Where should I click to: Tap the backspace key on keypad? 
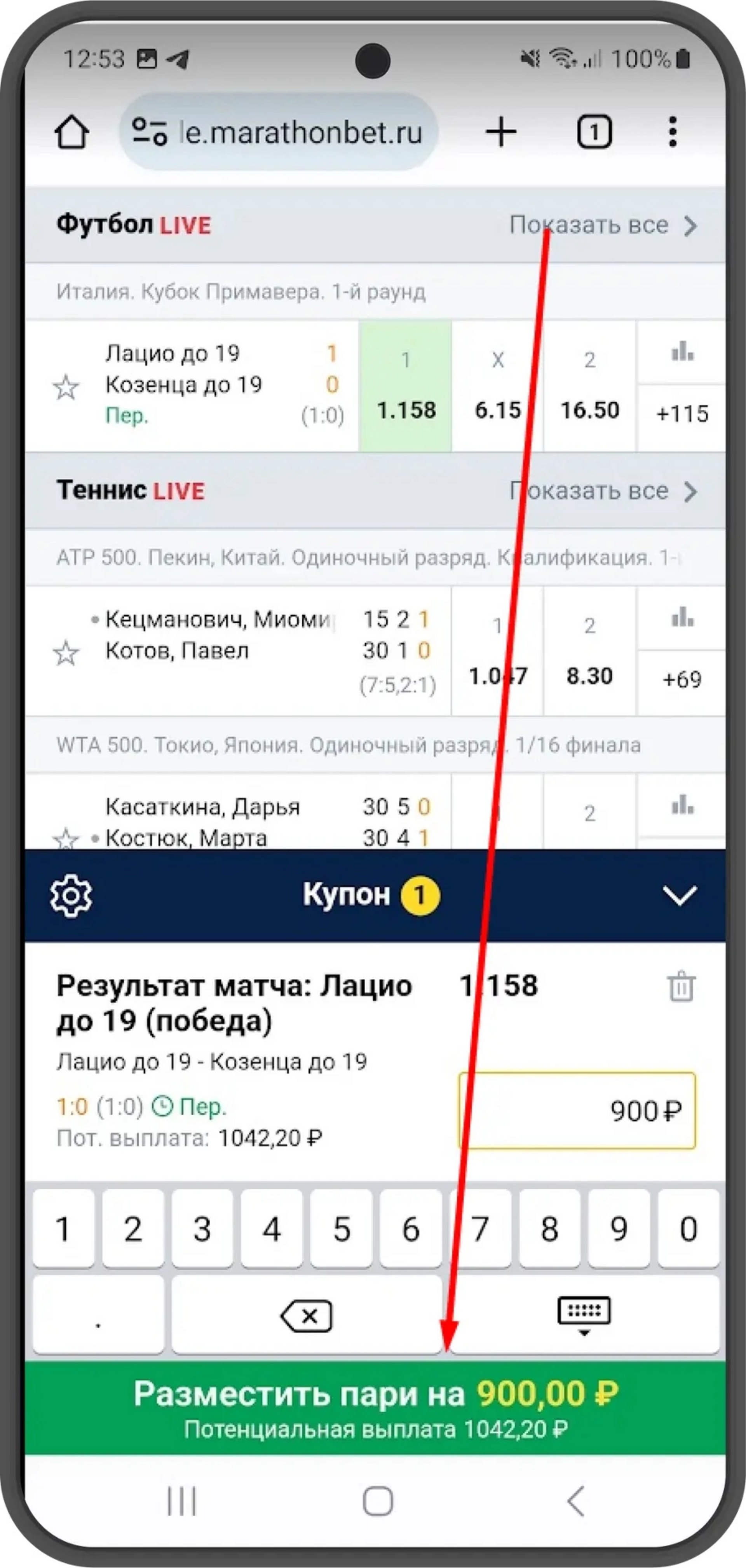coord(307,1315)
